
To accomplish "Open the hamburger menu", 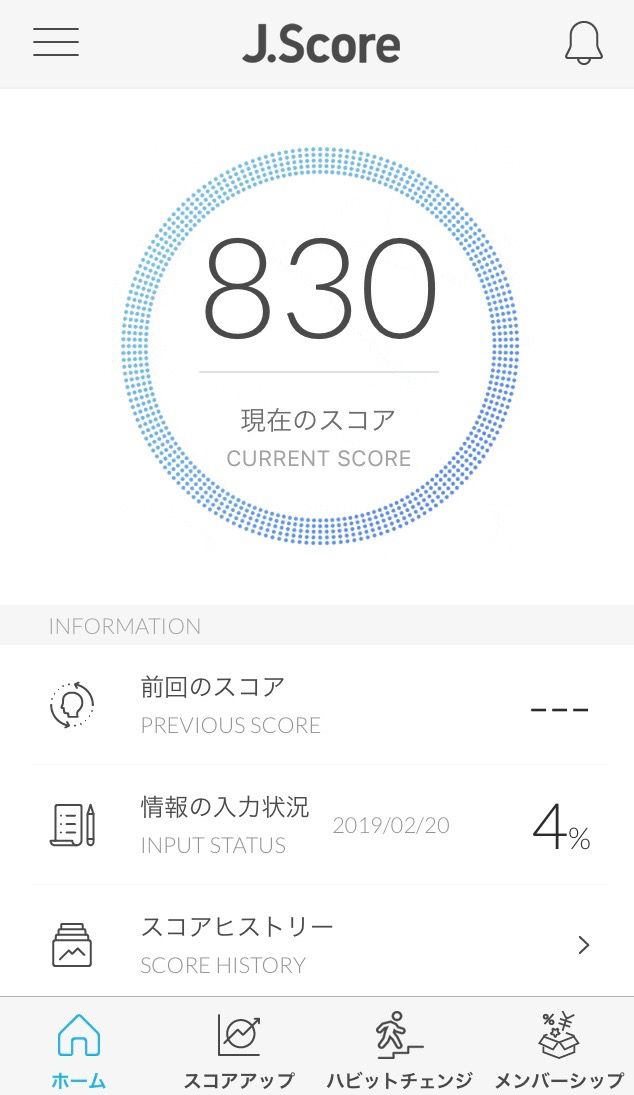I will click(x=56, y=42).
